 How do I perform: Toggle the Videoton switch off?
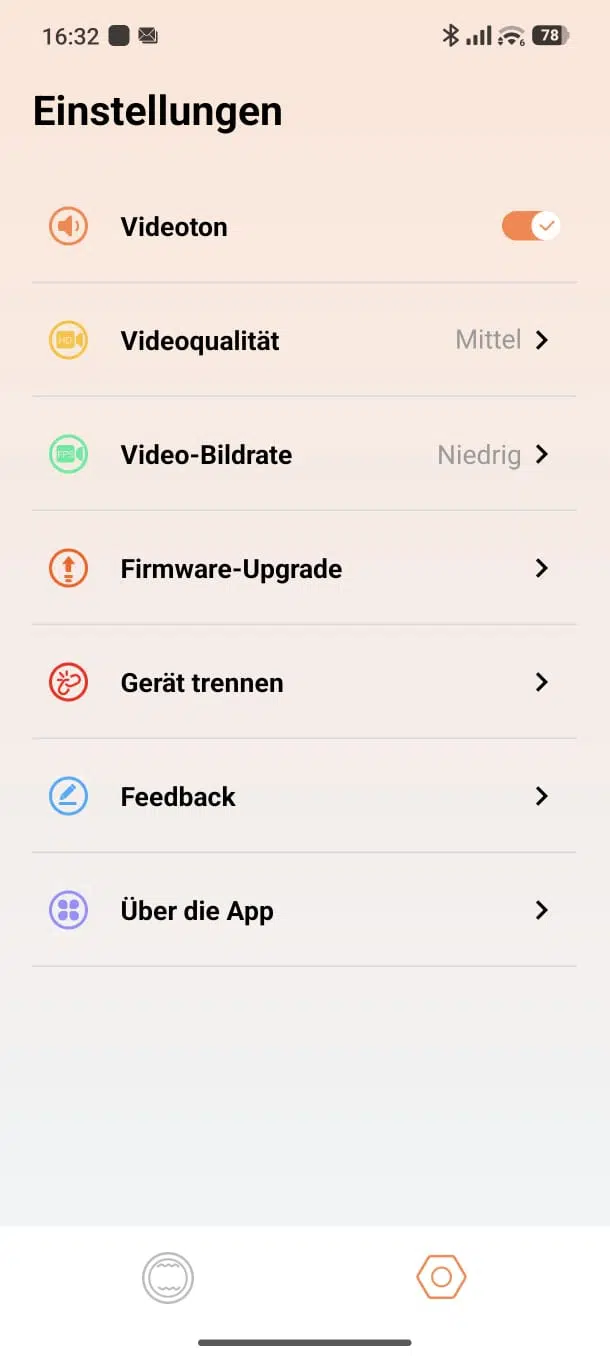pos(530,226)
